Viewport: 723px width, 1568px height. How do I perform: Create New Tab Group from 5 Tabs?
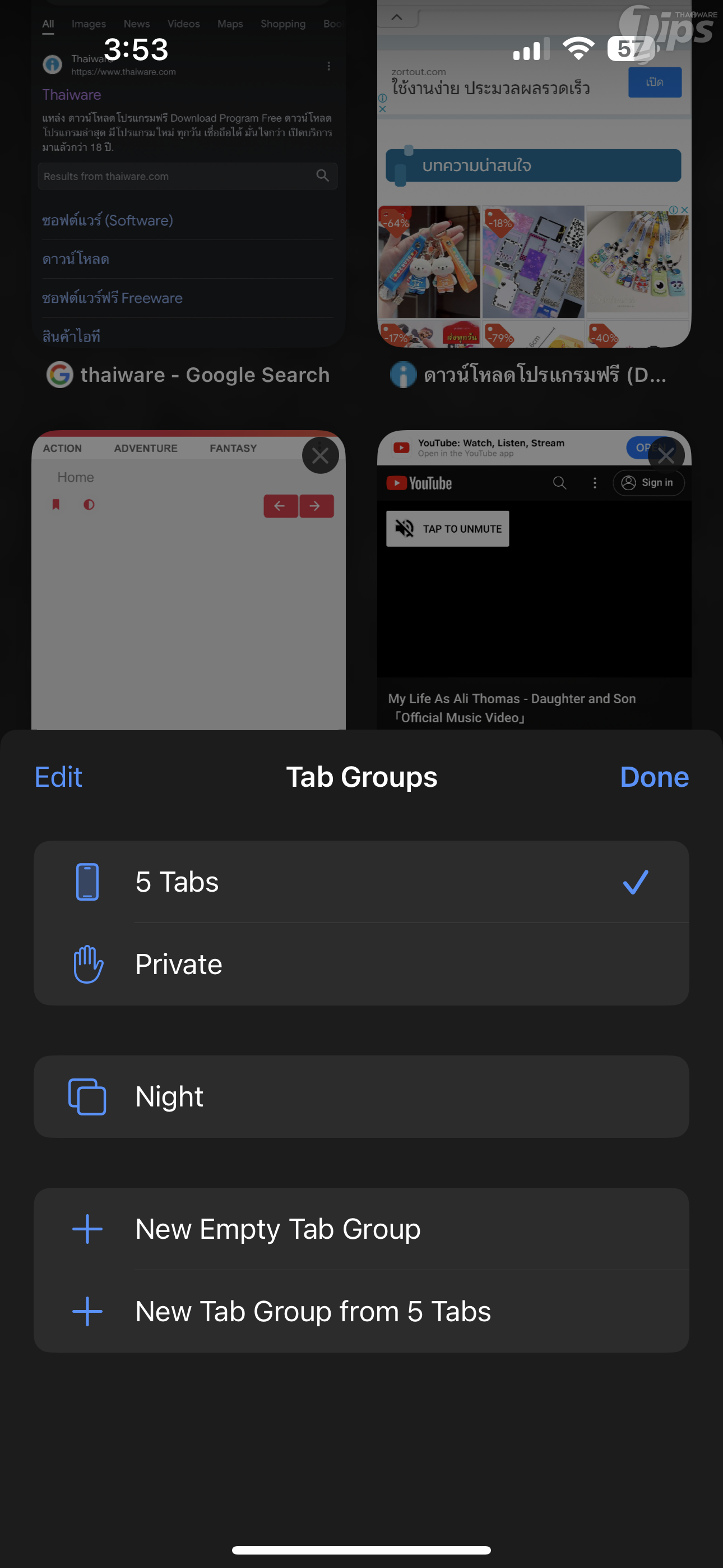click(360, 1311)
